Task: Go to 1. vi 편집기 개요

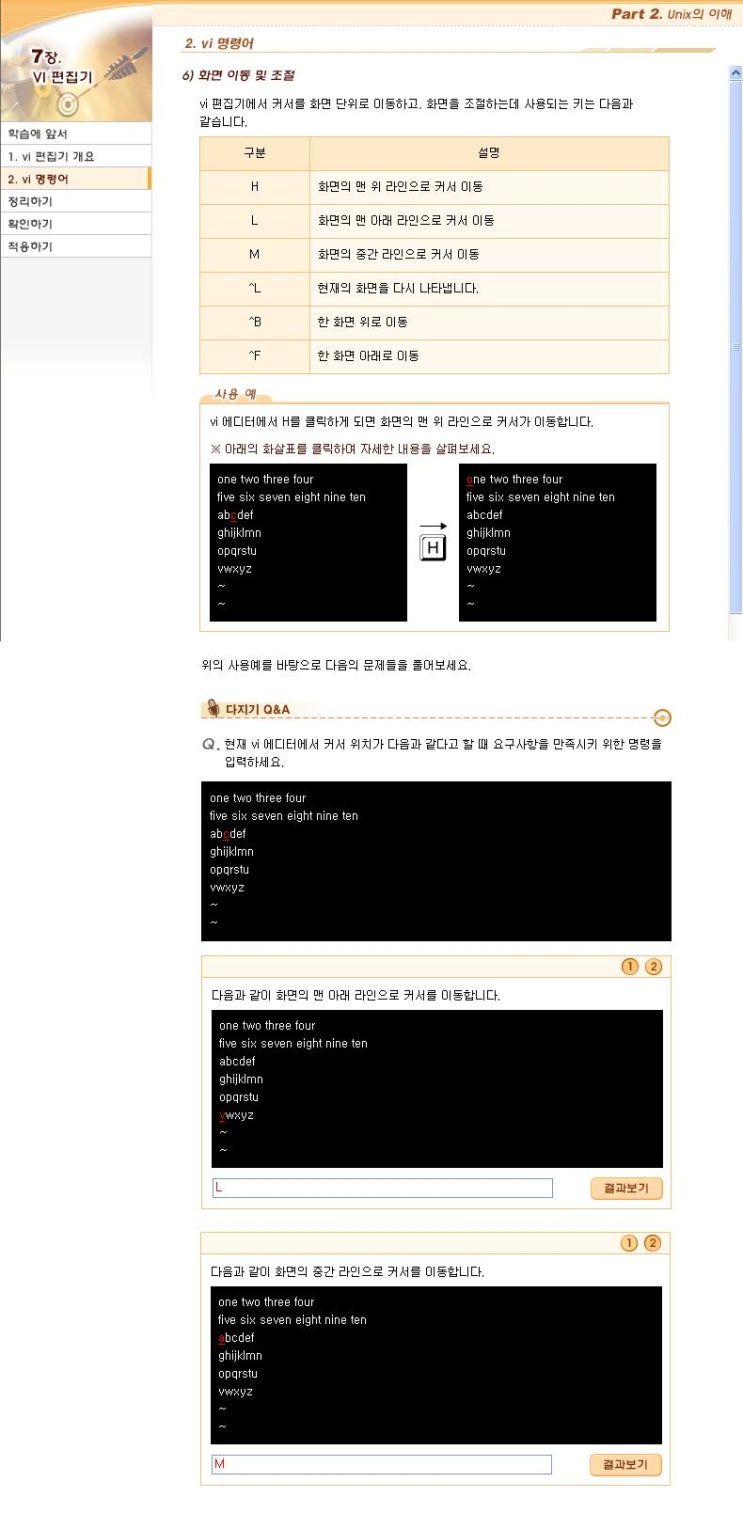Action: tap(50, 157)
